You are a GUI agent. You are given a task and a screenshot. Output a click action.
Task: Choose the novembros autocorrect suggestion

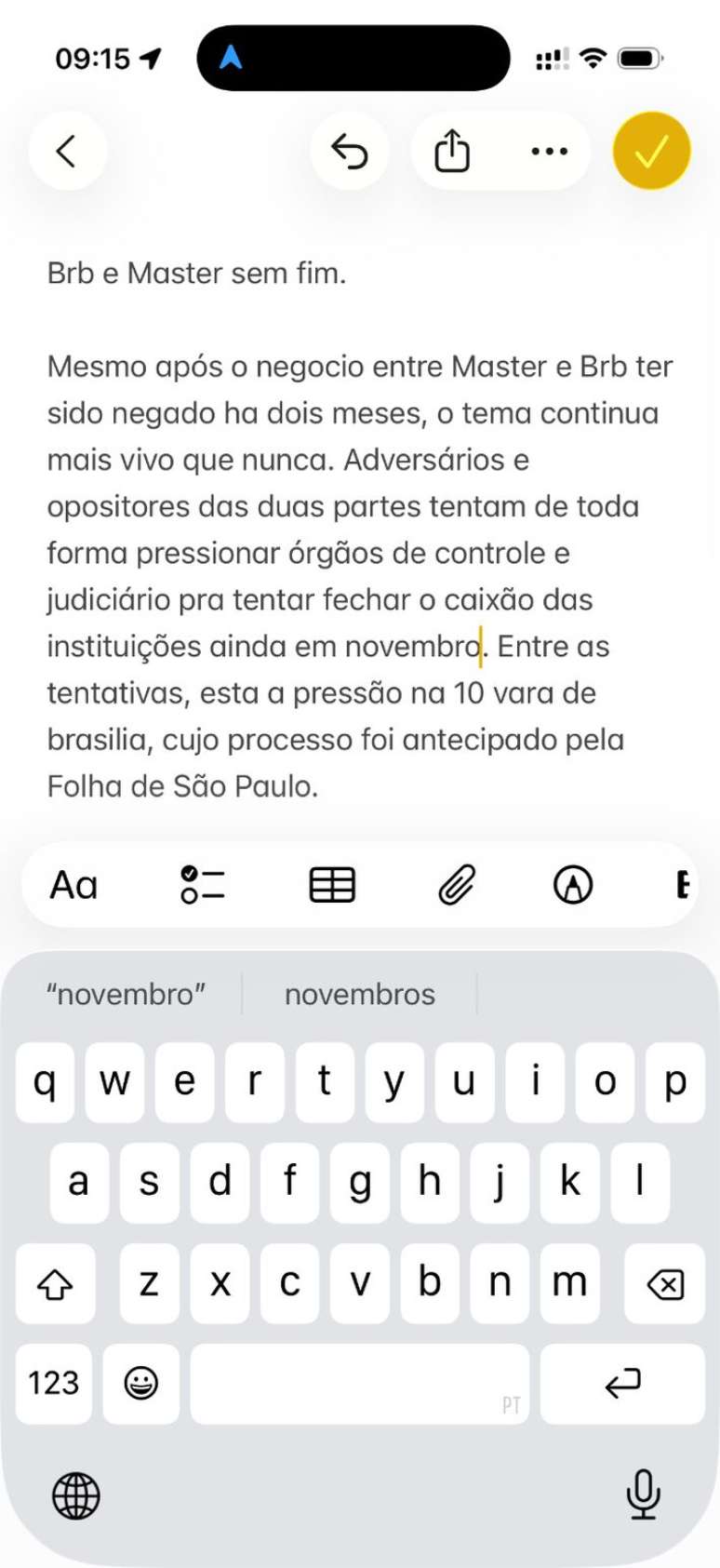click(x=360, y=994)
